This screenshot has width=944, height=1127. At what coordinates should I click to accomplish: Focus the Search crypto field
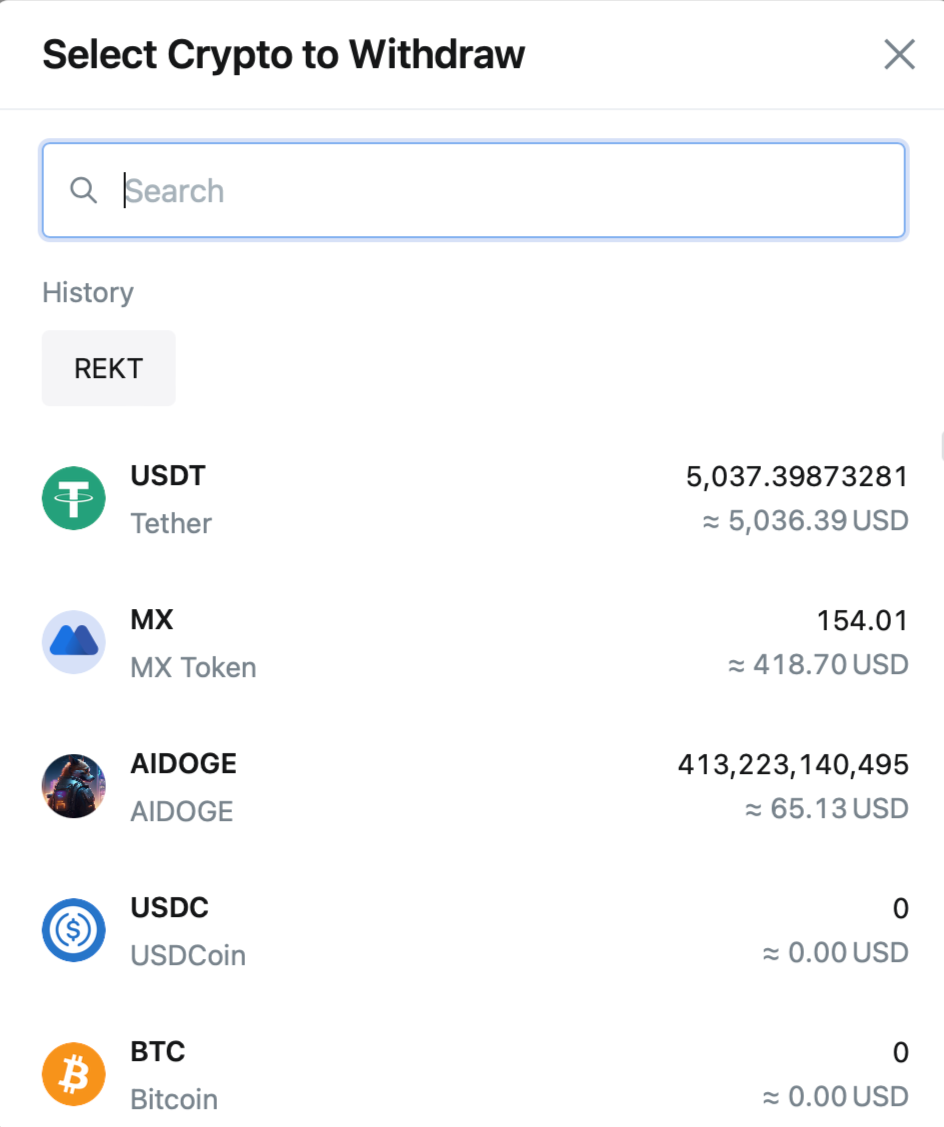click(x=500, y=190)
